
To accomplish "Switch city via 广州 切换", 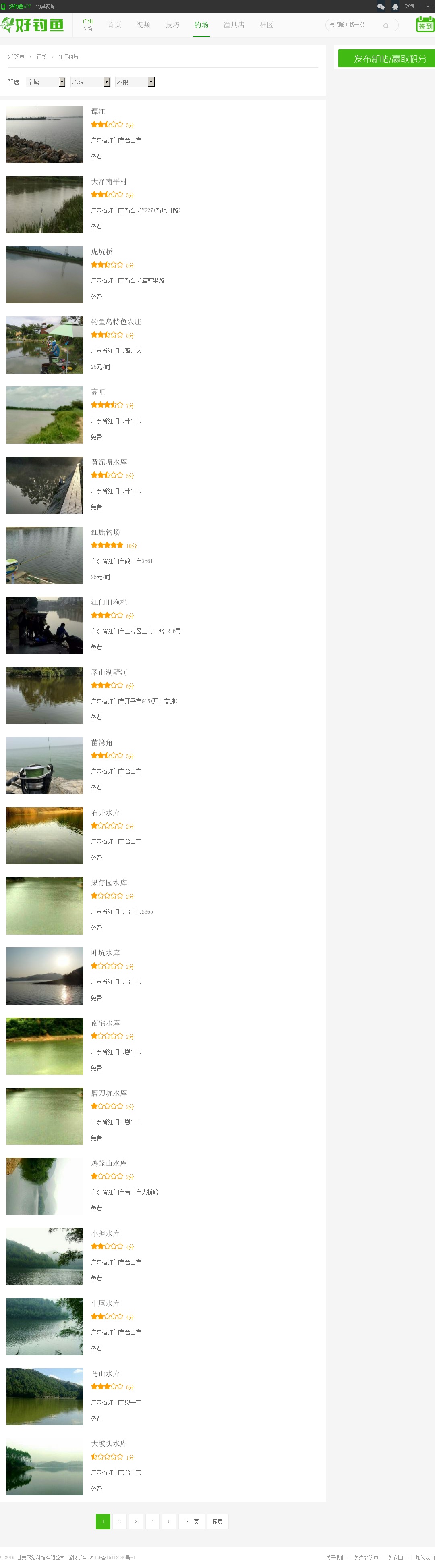I will (x=88, y=25).
